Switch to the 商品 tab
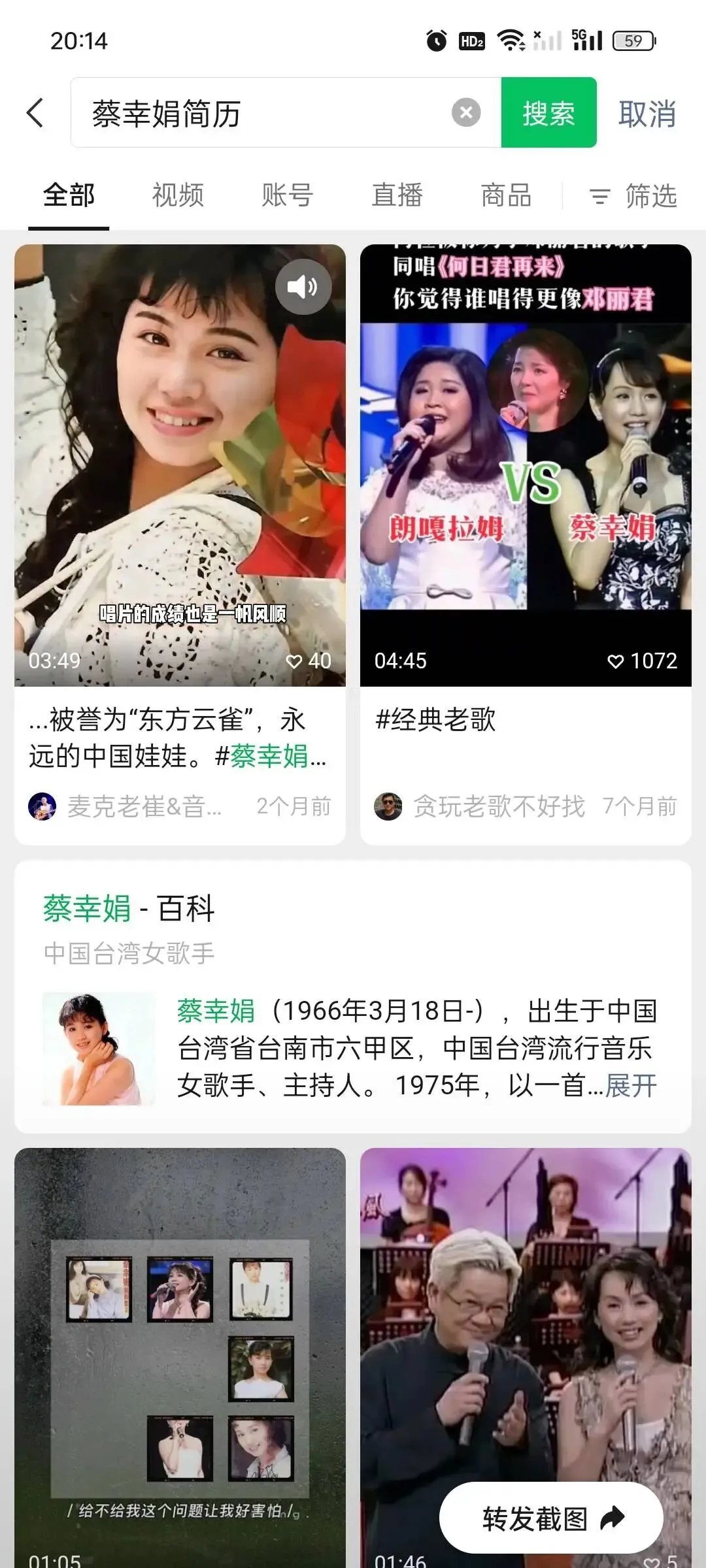 [506, 195]
